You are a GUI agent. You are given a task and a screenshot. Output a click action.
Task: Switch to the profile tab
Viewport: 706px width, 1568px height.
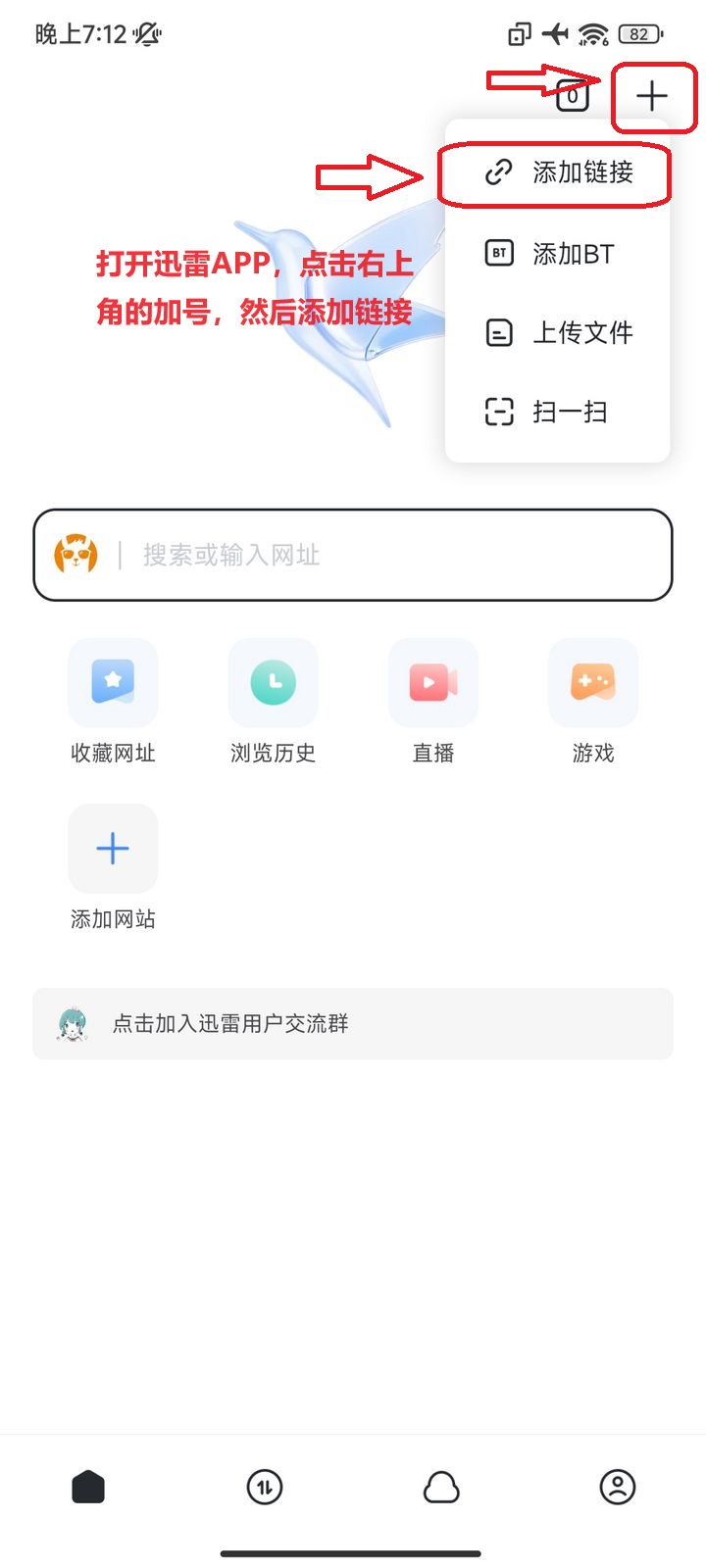click(618, 1487)
